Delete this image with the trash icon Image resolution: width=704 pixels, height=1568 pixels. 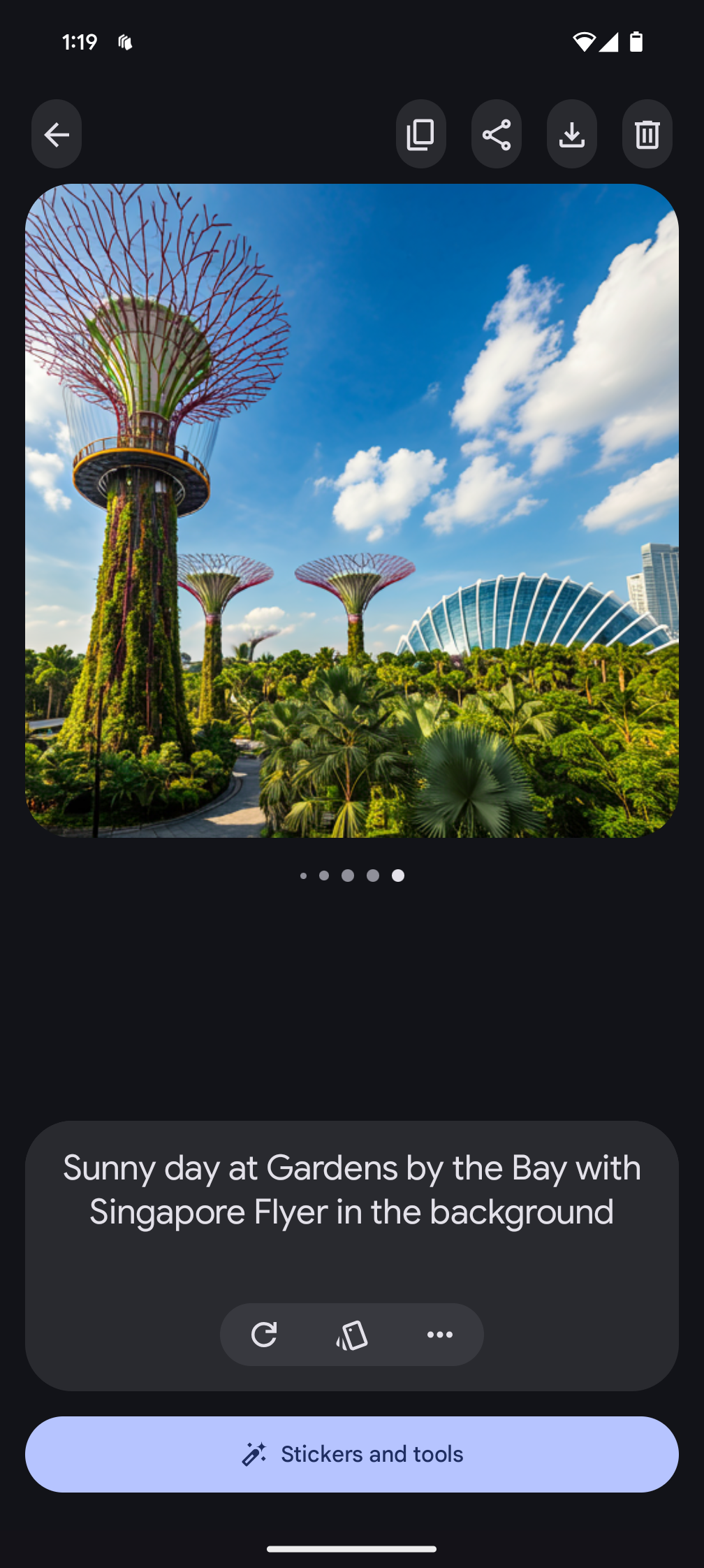pos(647,134)
